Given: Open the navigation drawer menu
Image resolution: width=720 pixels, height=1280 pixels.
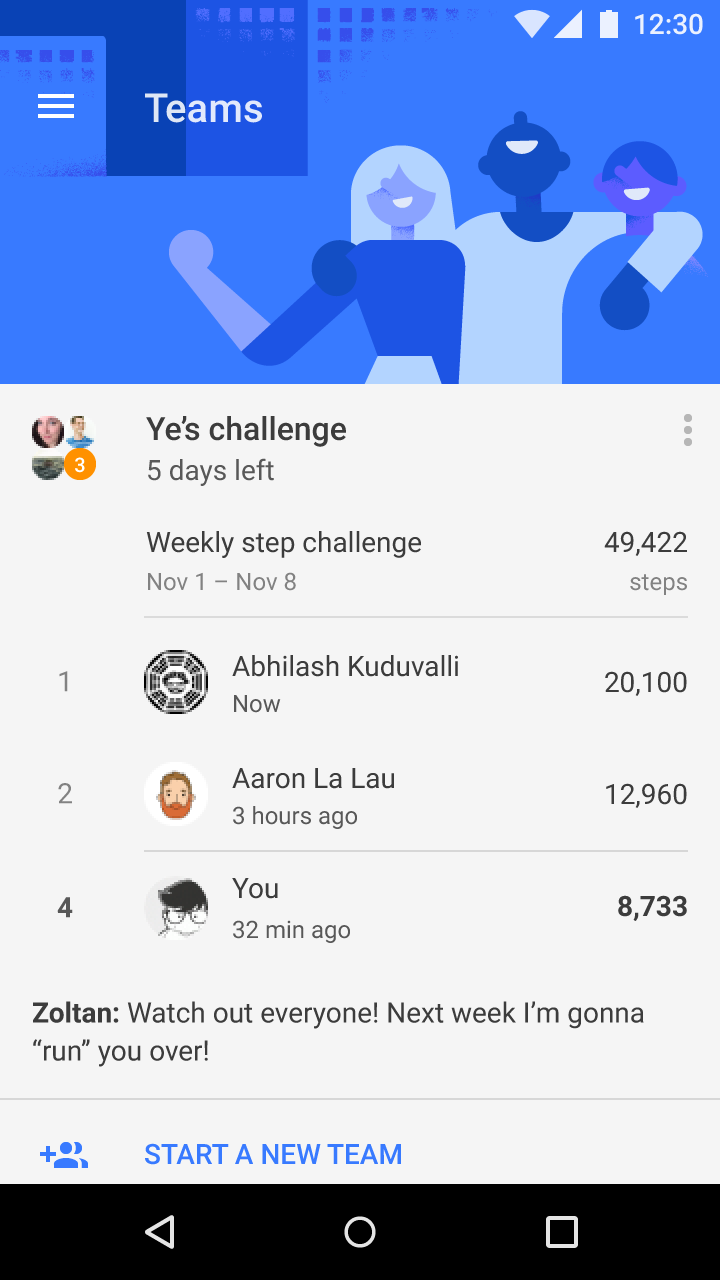Looking at the screenshot, I should click(x=56, y=108).
